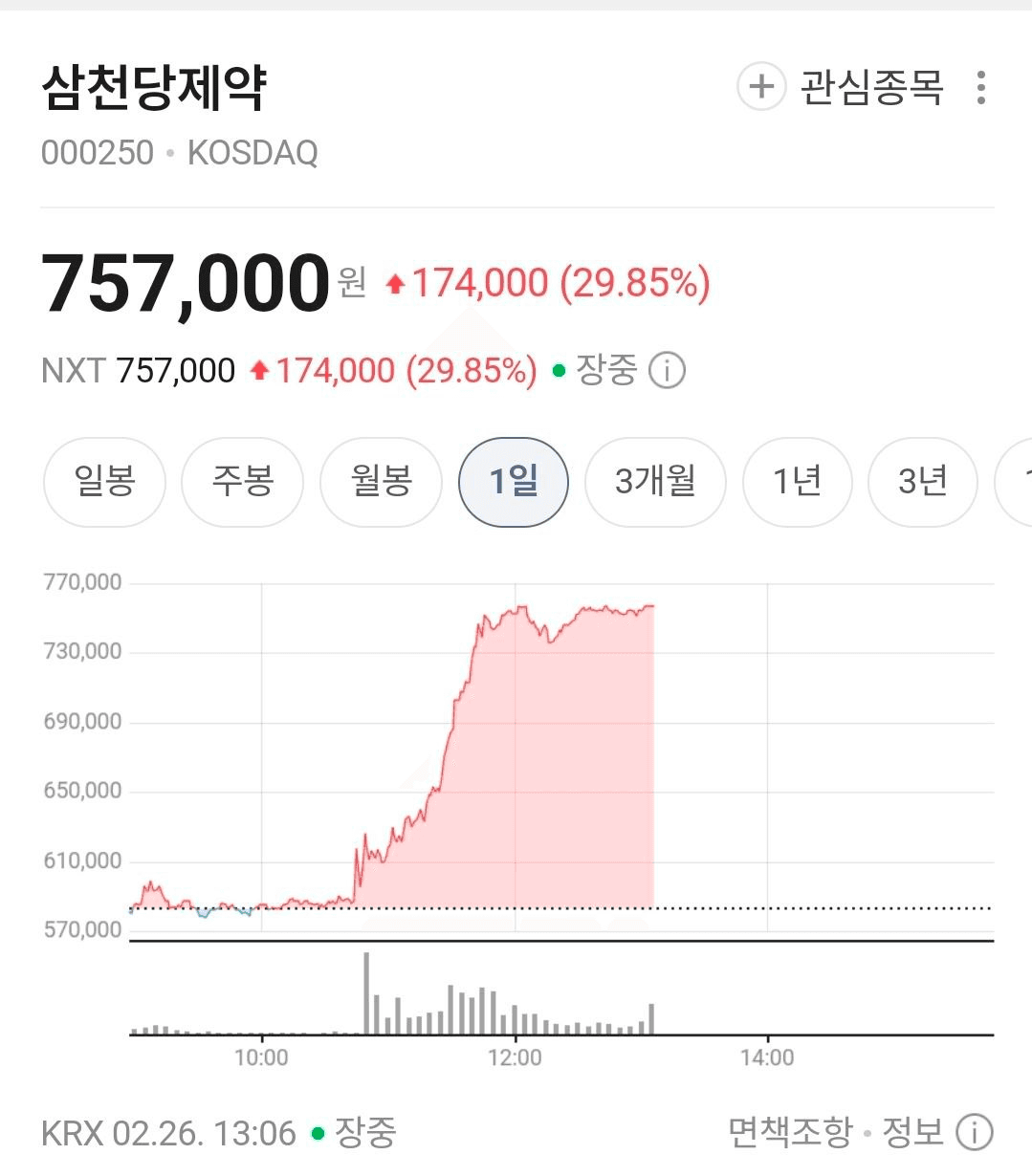
Task: Show the 3개월 chart period
Action: coord(655,481)
